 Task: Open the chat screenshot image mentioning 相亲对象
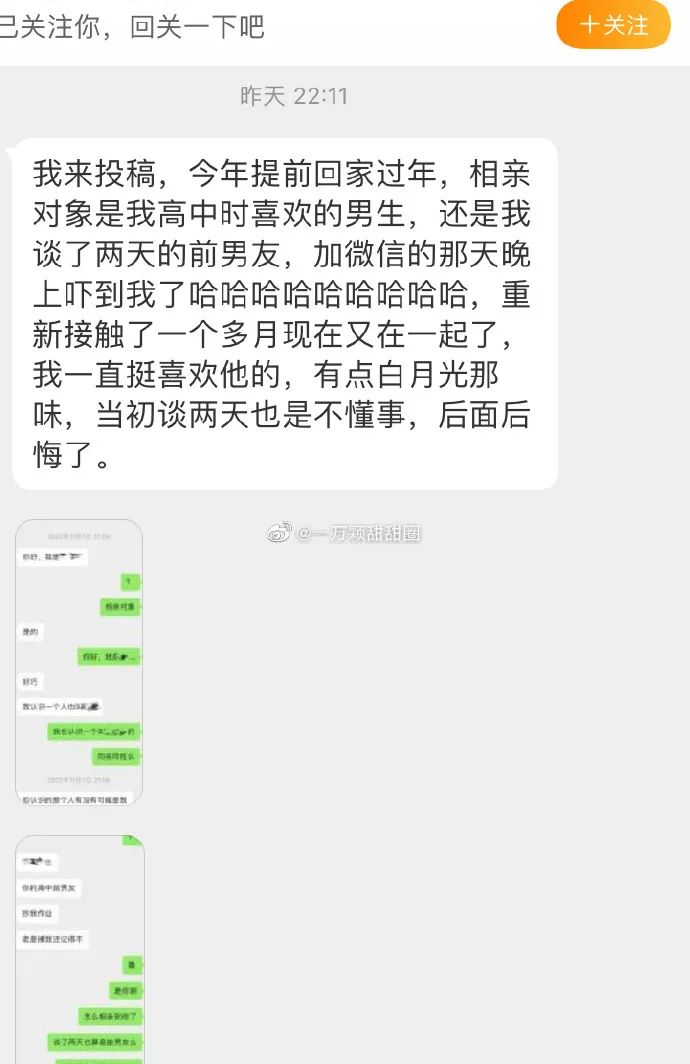(79, 662)
